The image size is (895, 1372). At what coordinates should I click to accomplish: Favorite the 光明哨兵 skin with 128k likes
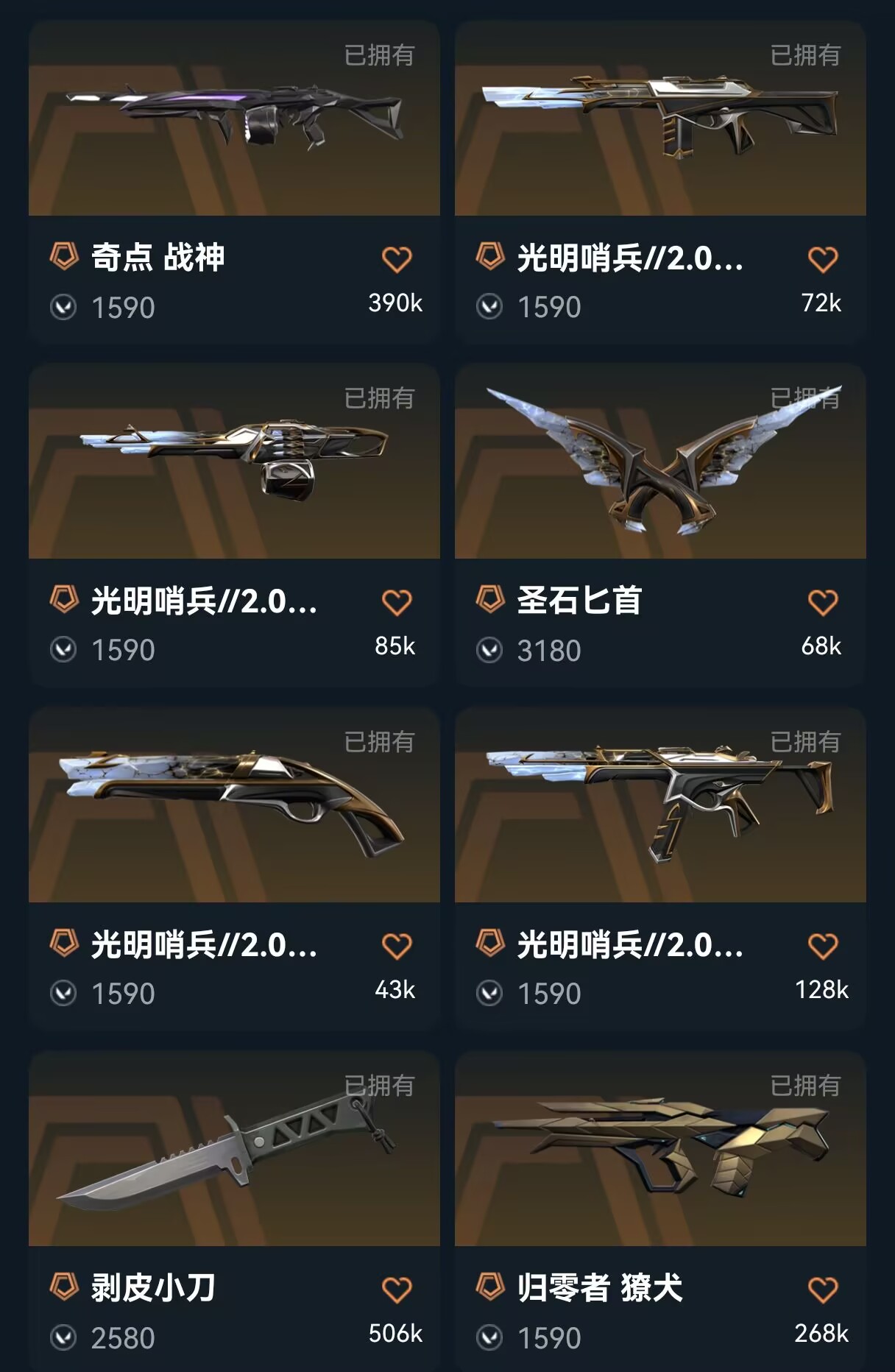pos(822,947)
